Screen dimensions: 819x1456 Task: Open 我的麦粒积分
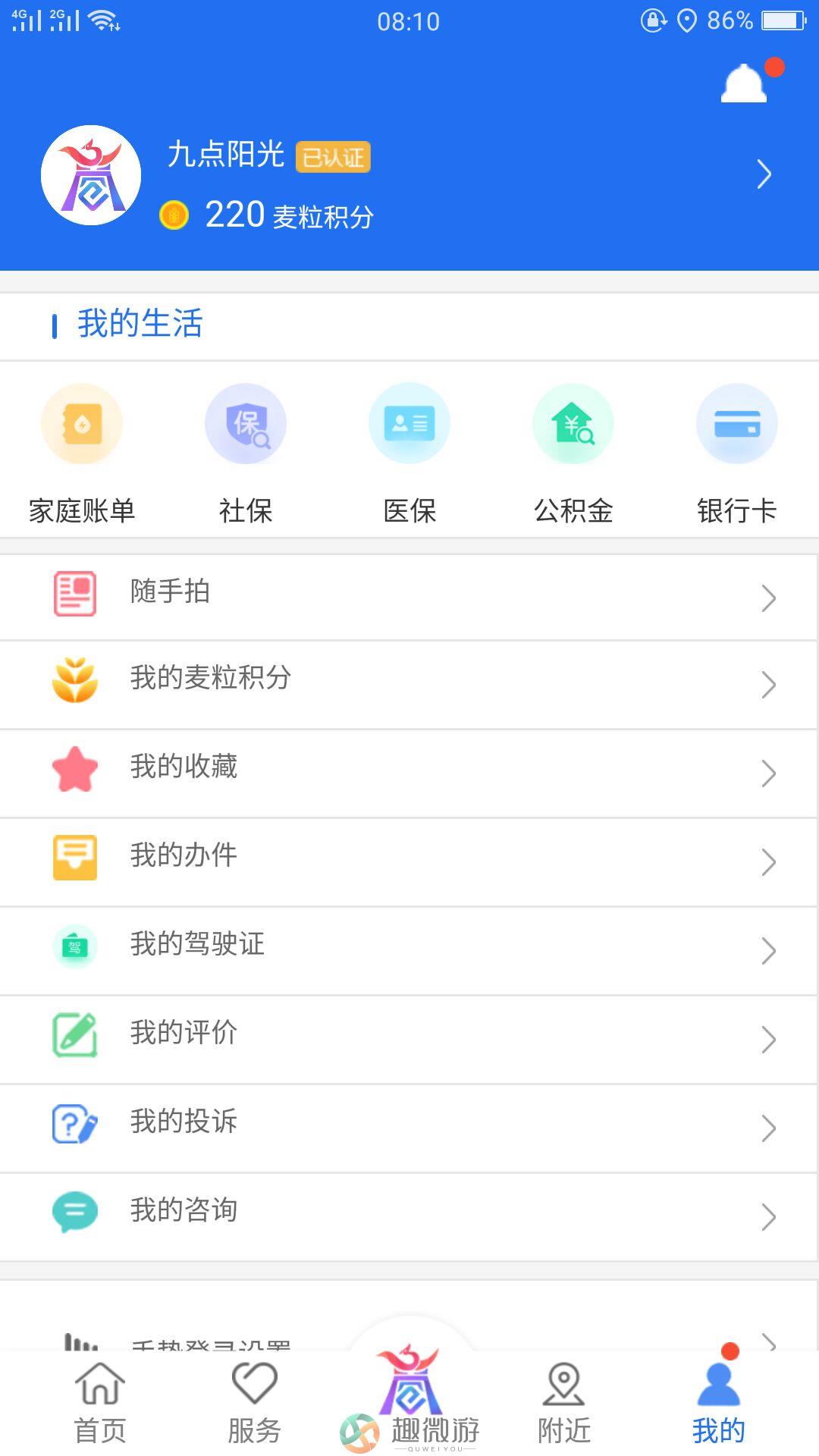pos(409,685)
